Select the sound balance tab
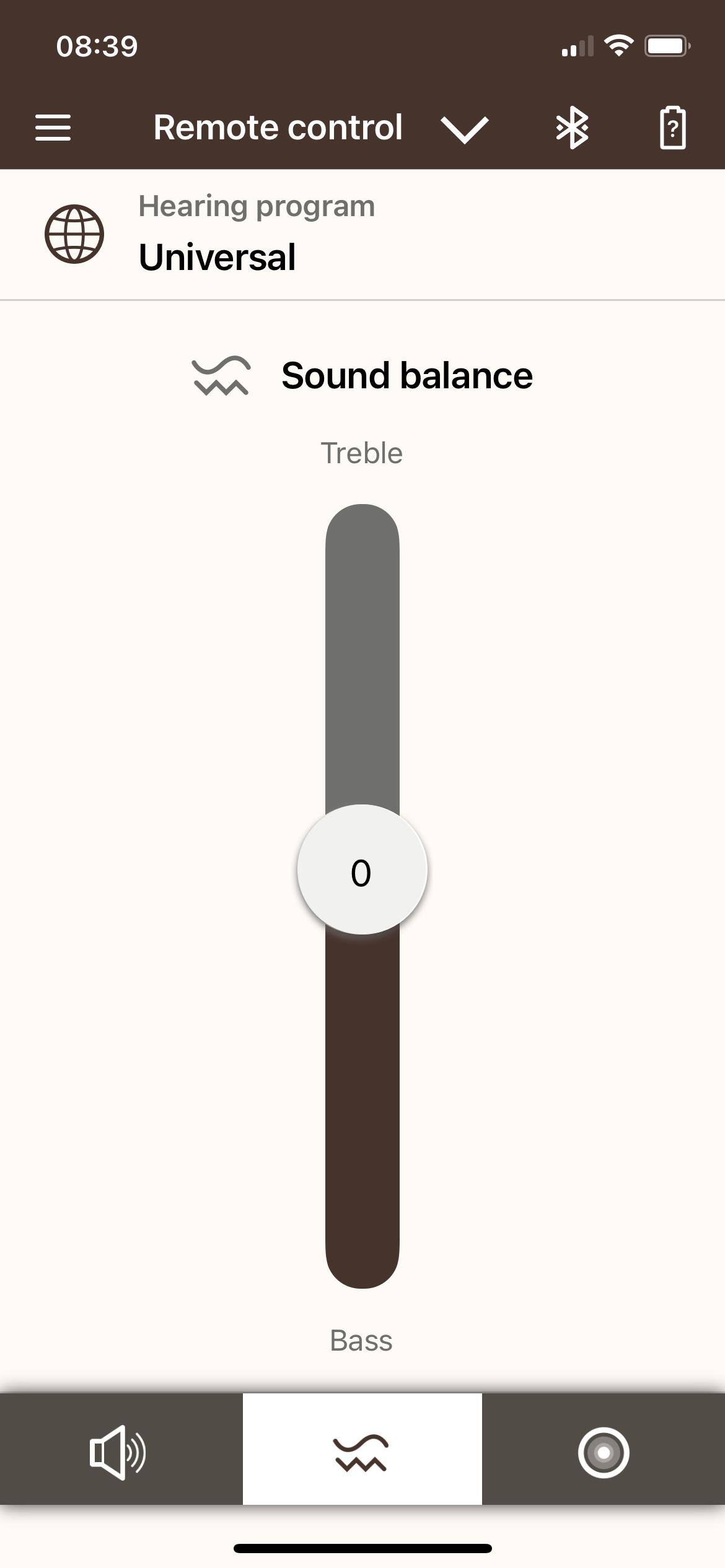The image size is (725, 1568). point(362,1452)
